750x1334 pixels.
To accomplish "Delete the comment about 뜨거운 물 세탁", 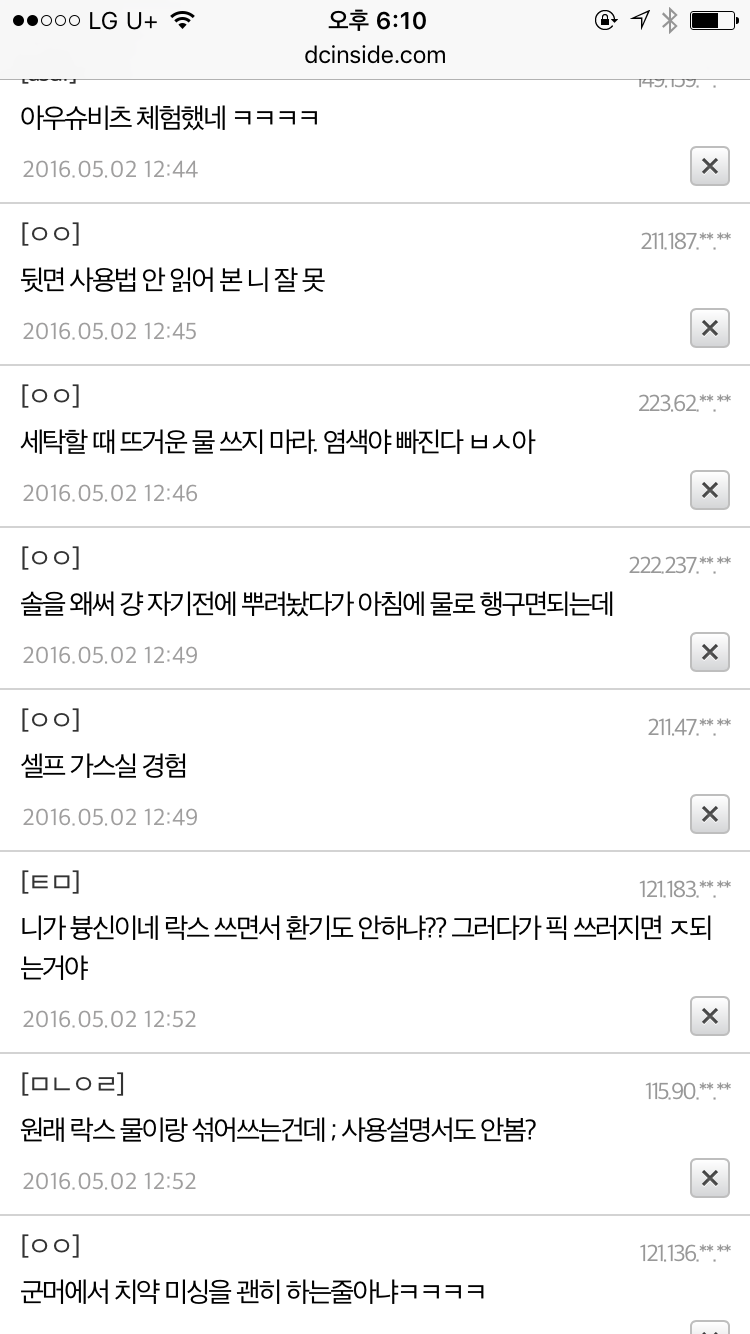I will [709, 490].
